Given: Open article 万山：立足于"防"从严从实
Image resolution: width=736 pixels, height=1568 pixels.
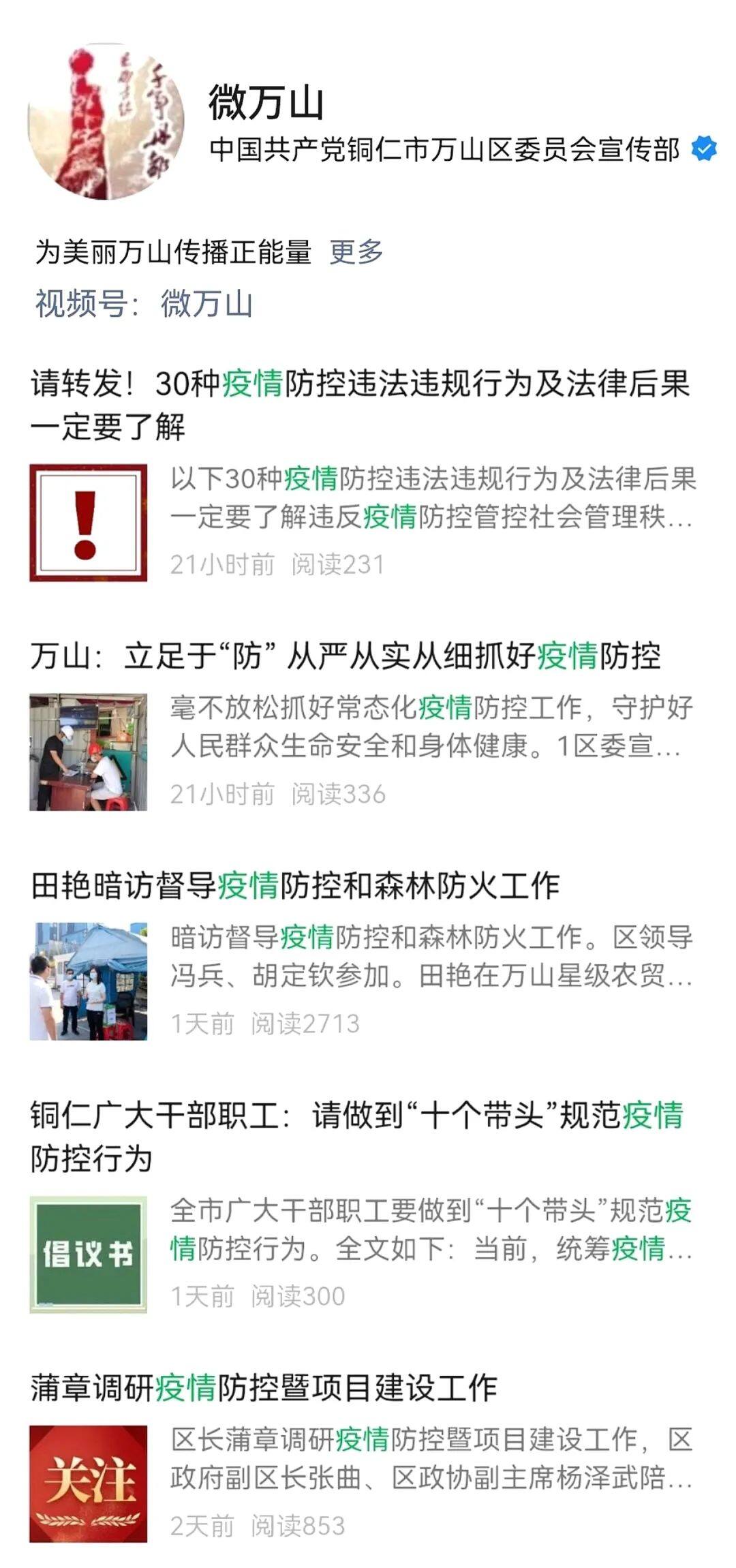Looking at the screenshot, I should [345, 657].
